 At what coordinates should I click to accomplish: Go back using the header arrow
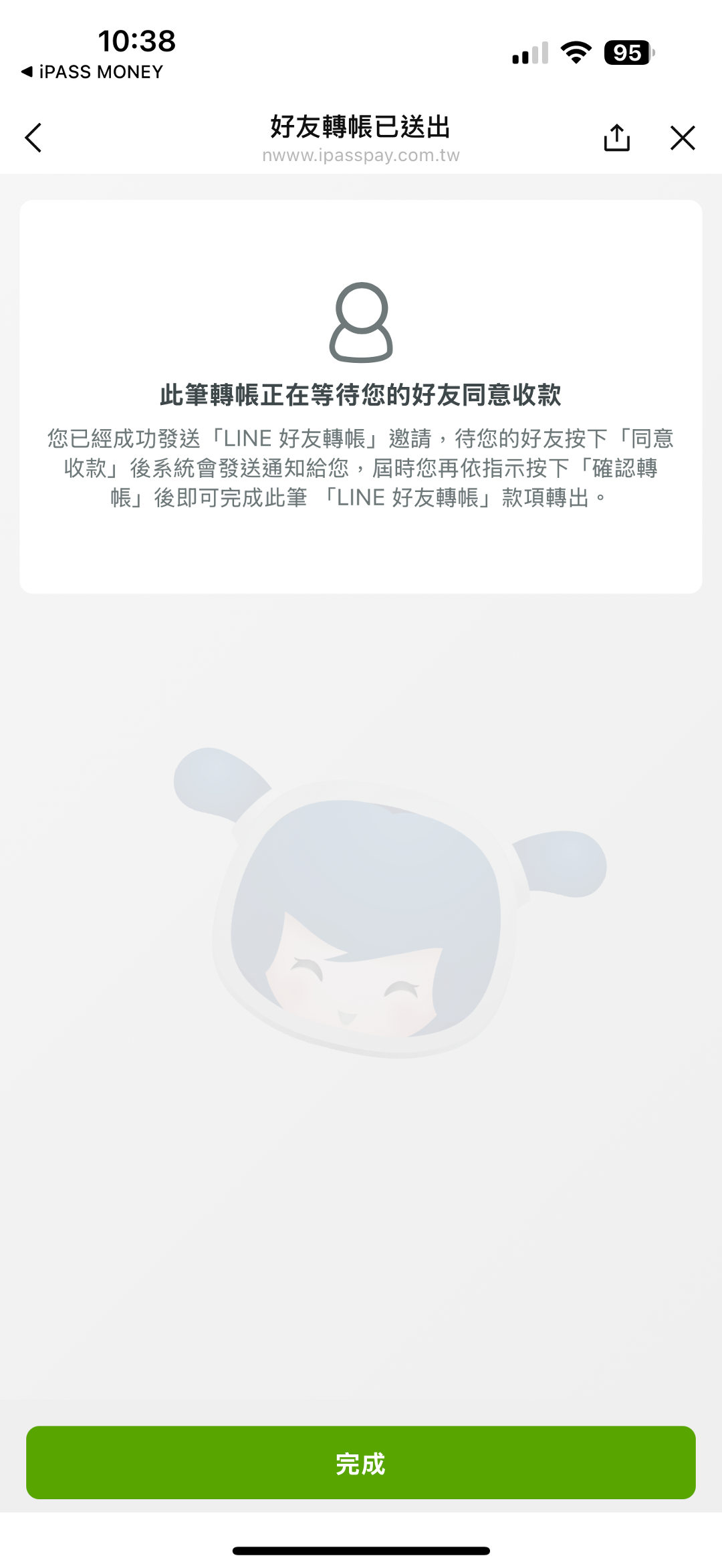[33, 138]
